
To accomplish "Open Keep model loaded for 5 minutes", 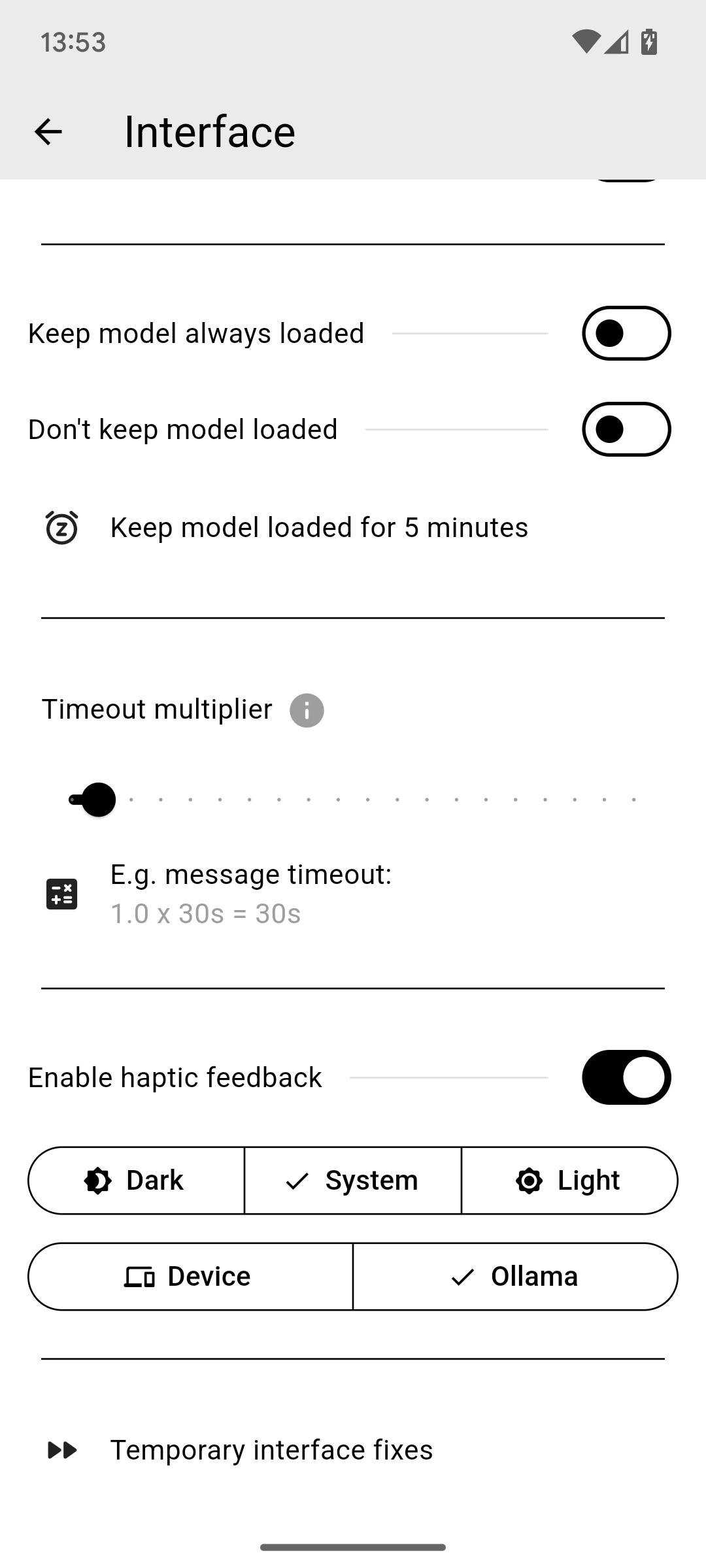I will [319, 527].
